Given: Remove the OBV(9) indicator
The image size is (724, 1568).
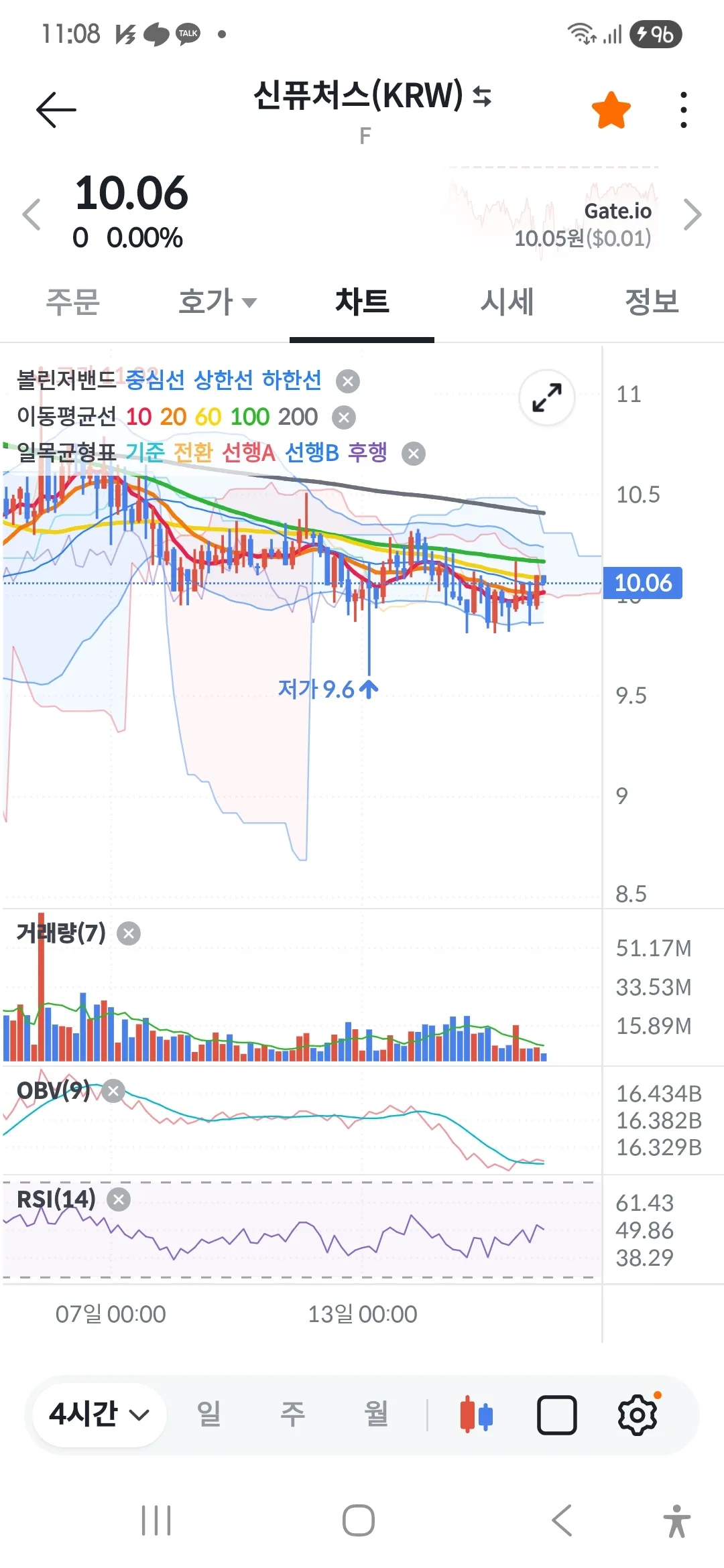Looking at the screenshot, I should coord(114,1091).
